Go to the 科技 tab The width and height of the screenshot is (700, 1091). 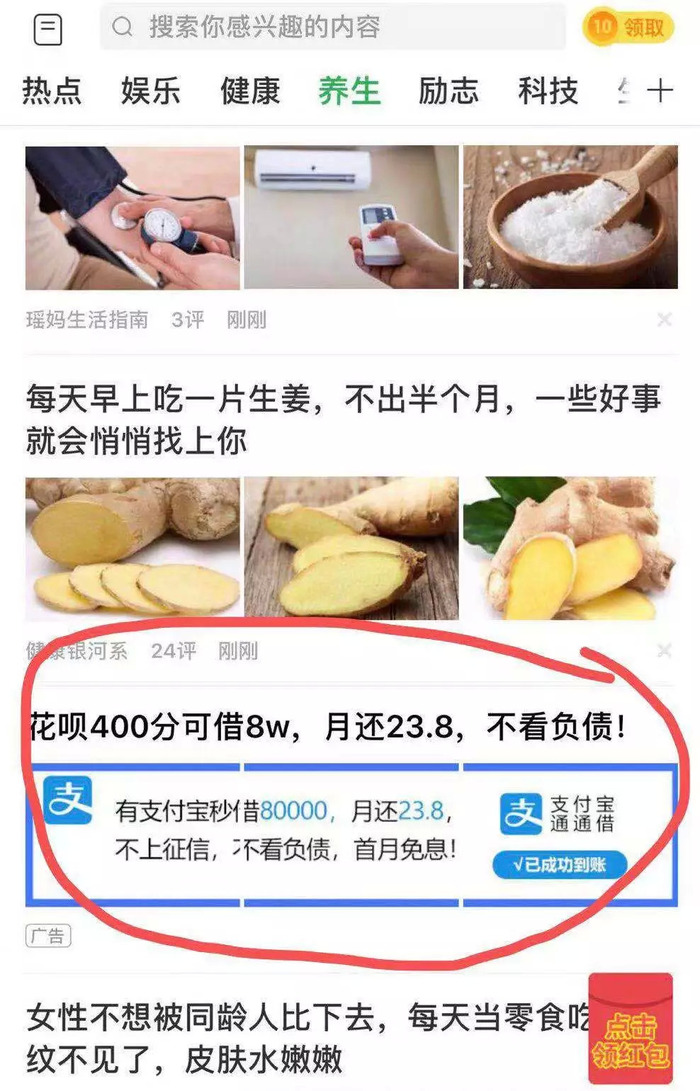click(x=548, y=91)
